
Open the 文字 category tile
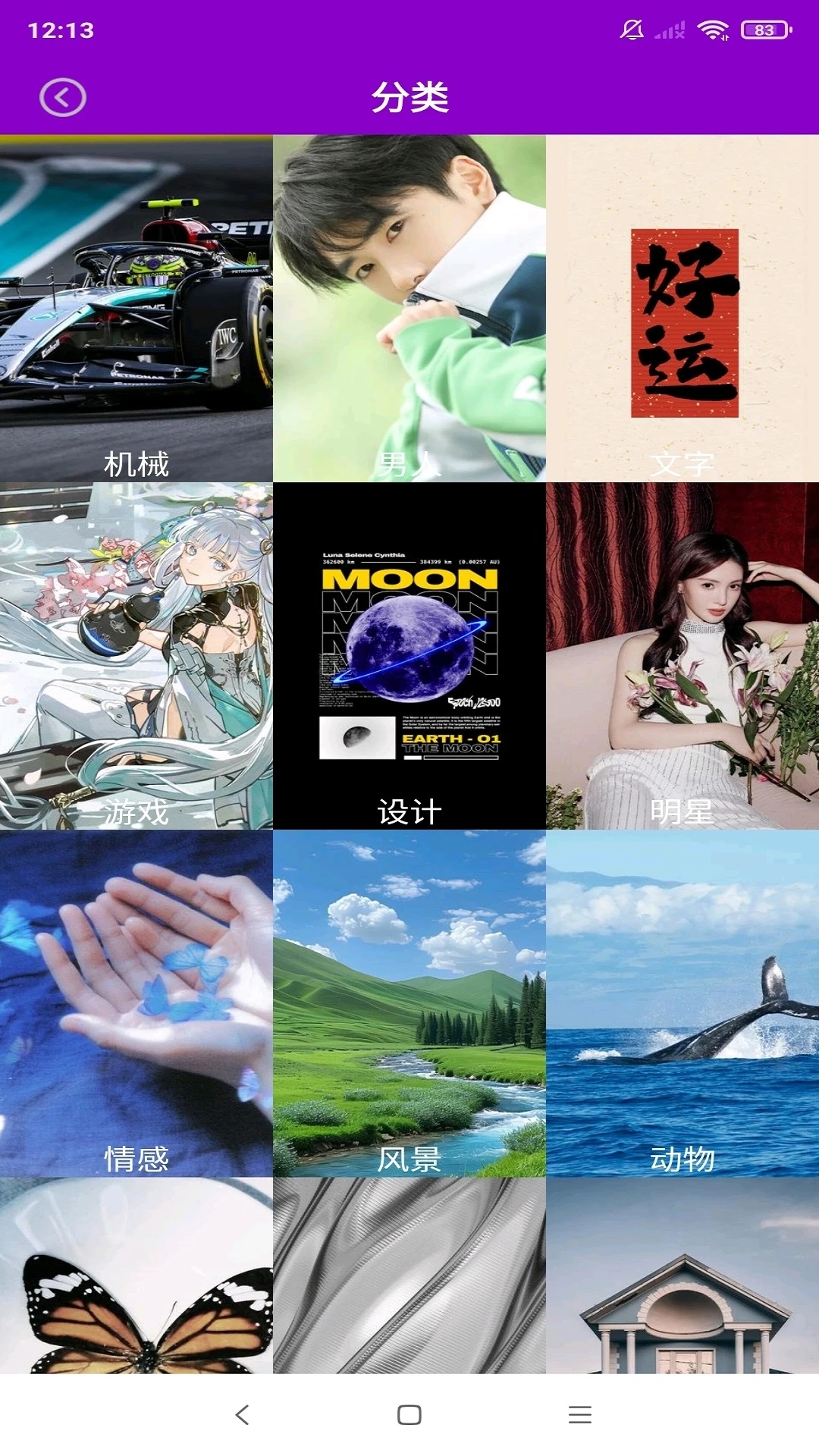pos(682,309)
